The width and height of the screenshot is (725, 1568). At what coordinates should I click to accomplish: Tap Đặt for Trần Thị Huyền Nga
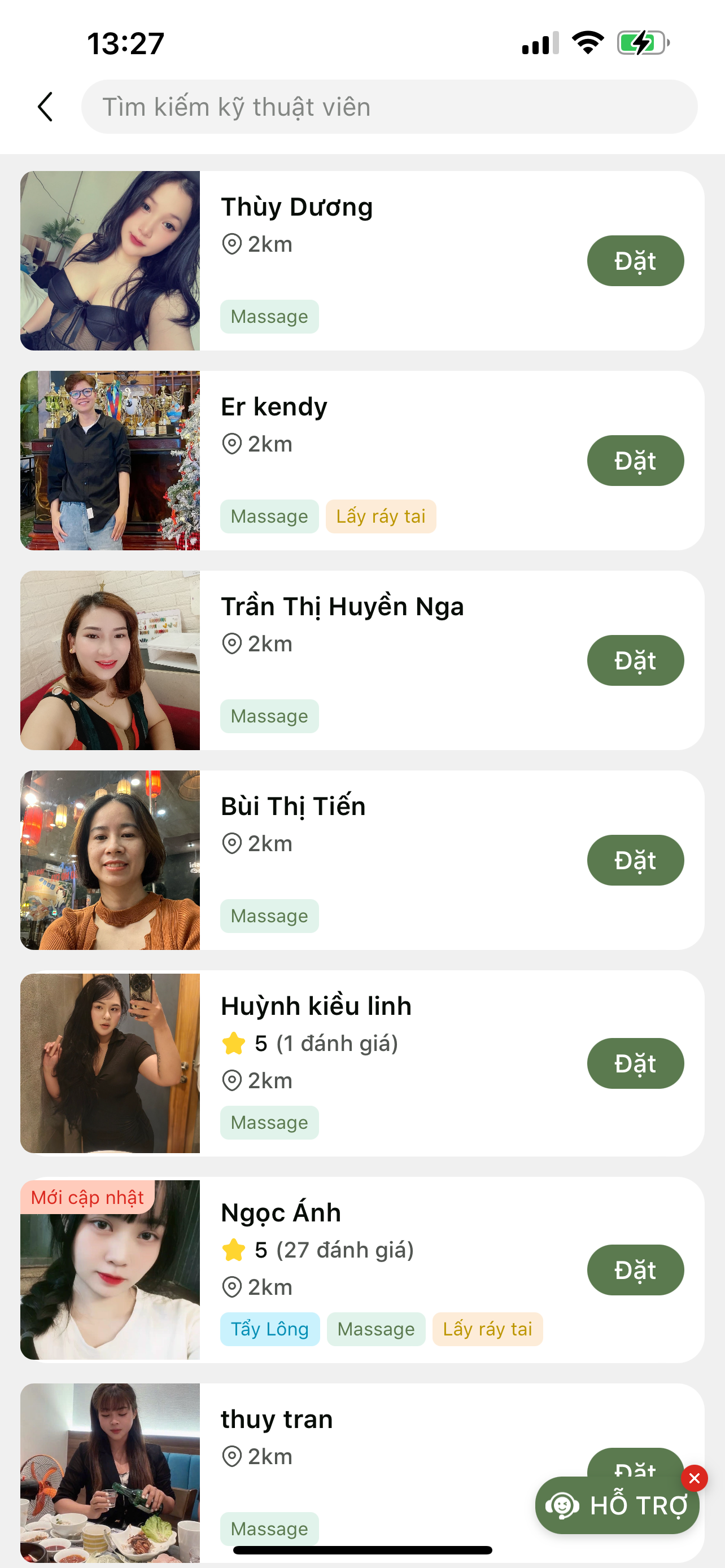tap(635, 660)
